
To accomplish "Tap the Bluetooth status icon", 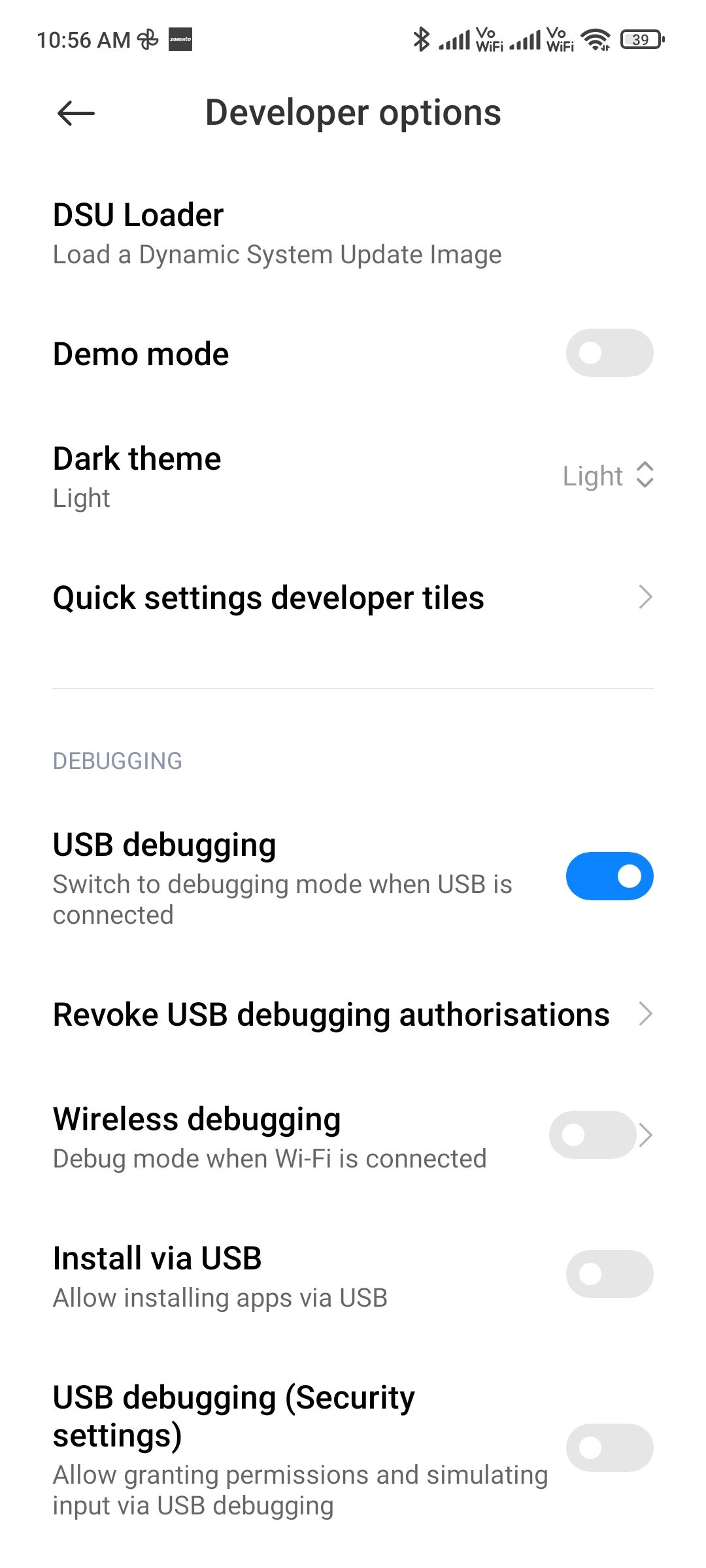I will [421, 40].
